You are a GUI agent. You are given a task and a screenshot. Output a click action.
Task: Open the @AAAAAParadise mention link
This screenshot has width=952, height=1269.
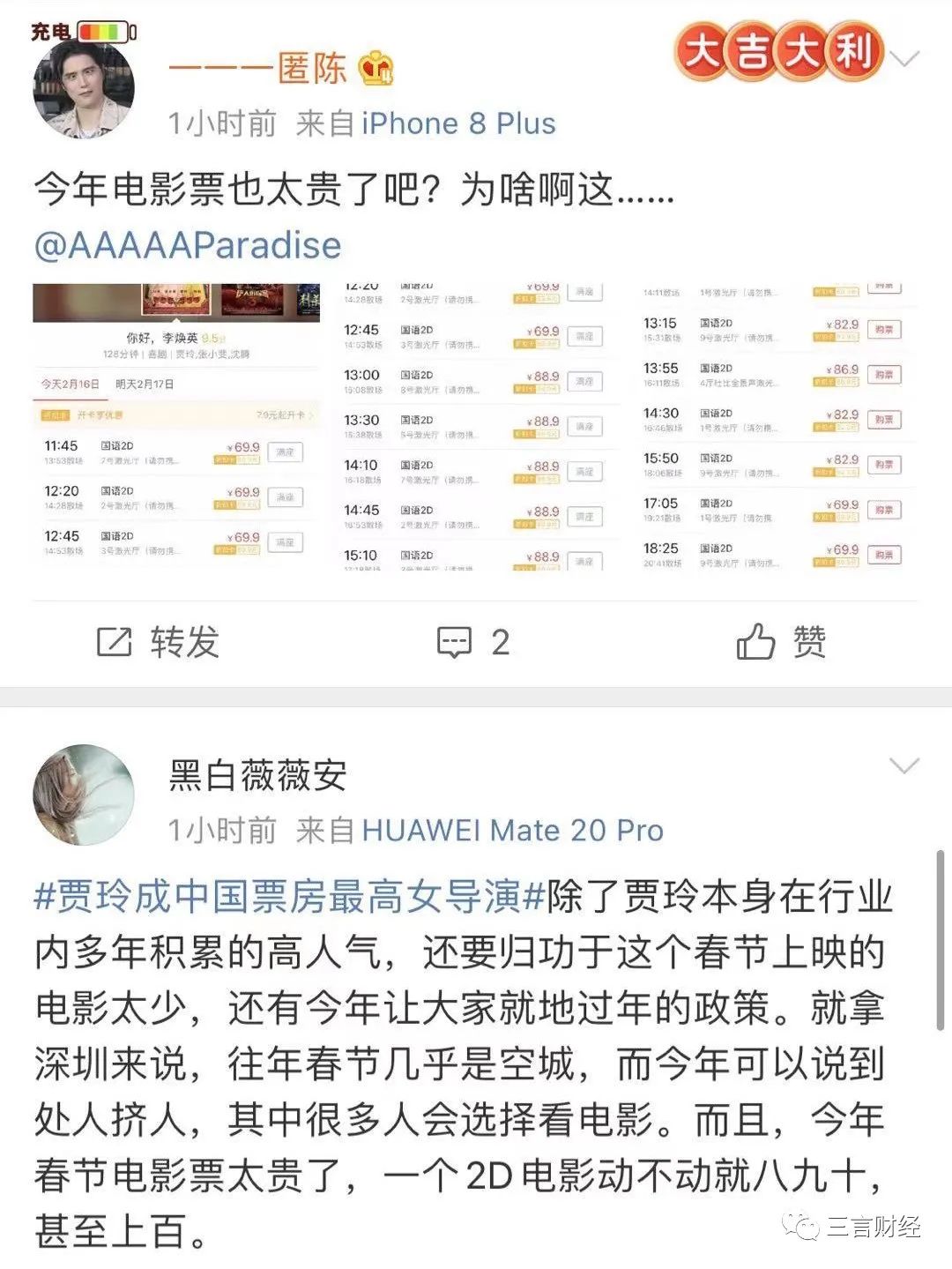tap(188, 245)
